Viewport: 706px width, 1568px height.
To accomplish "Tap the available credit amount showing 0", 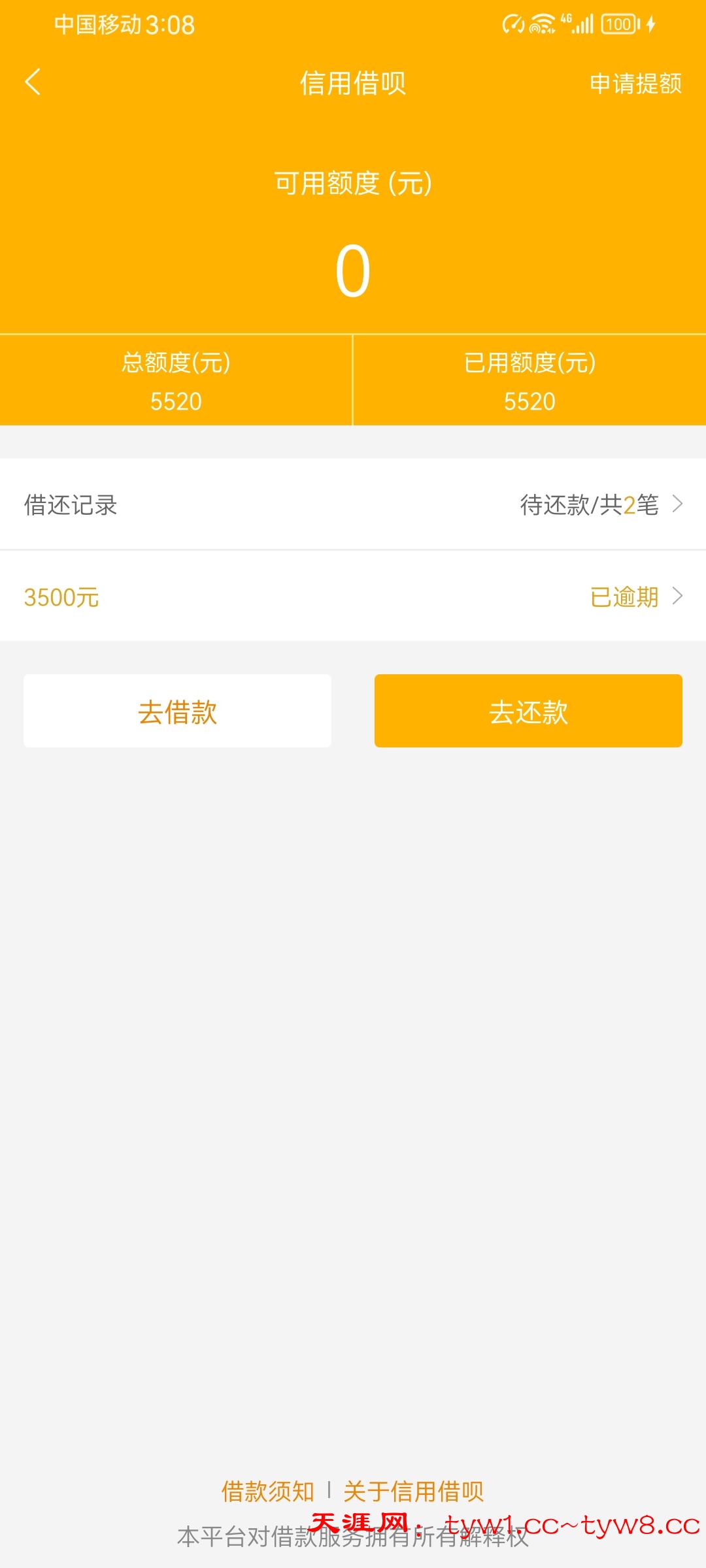I will pos(353,268).
